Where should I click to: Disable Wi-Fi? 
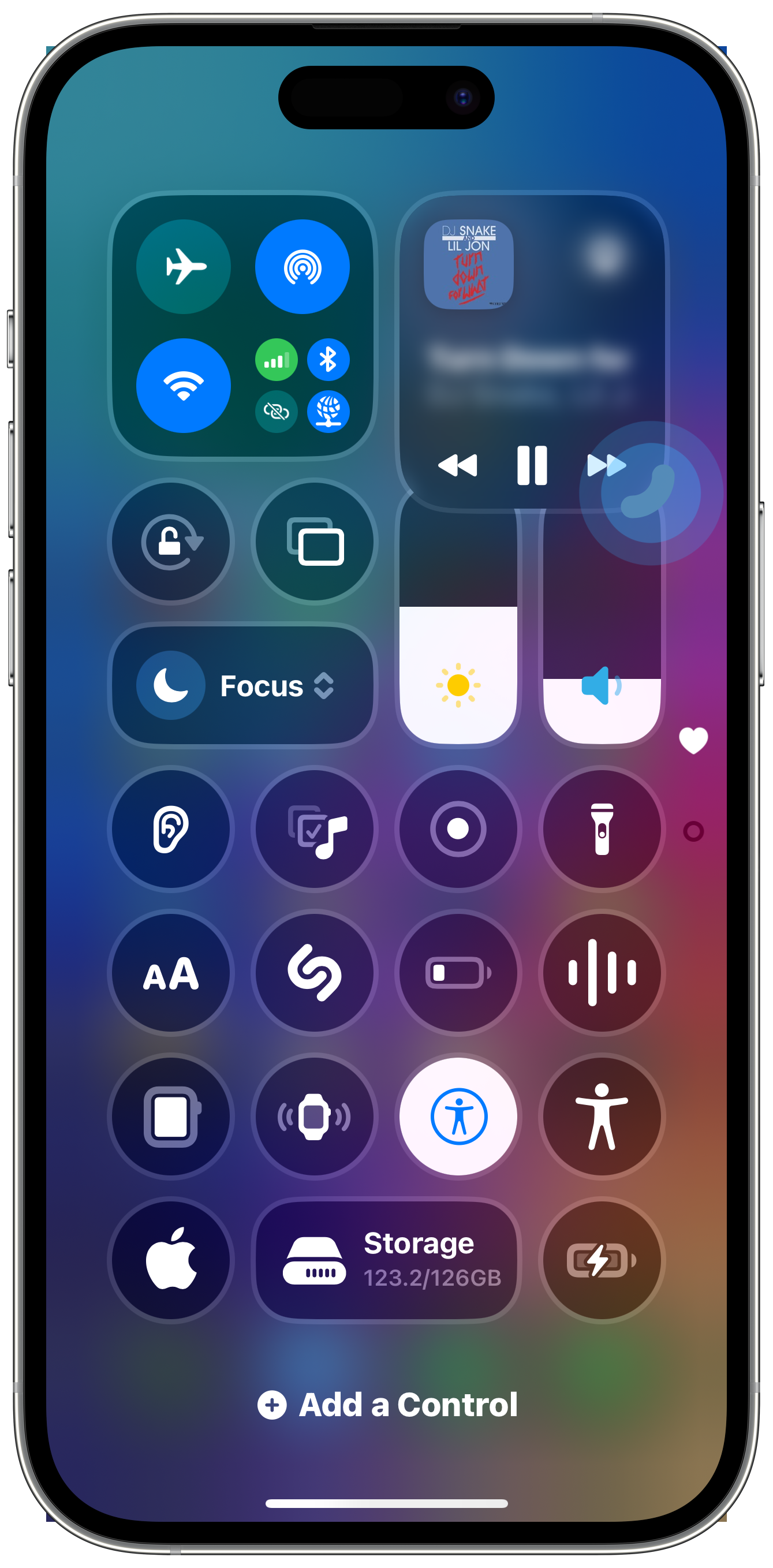point(183,385)
